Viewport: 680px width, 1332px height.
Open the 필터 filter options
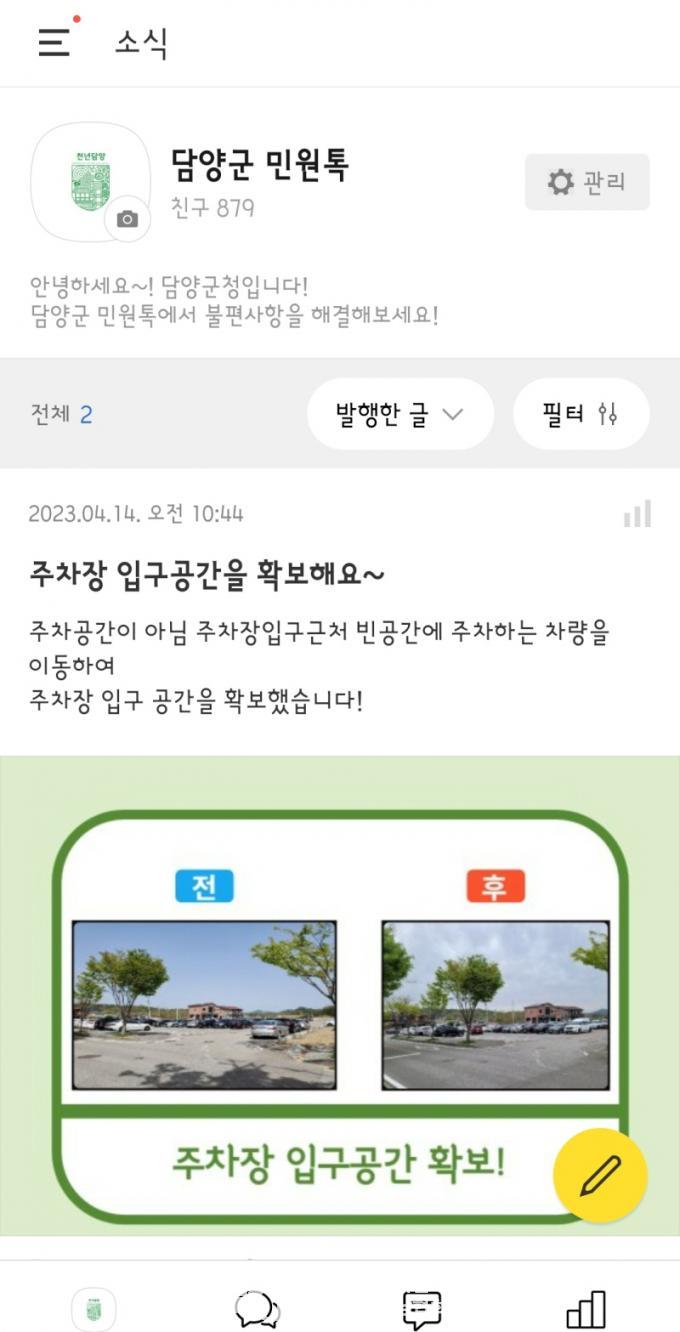point(581,414)
